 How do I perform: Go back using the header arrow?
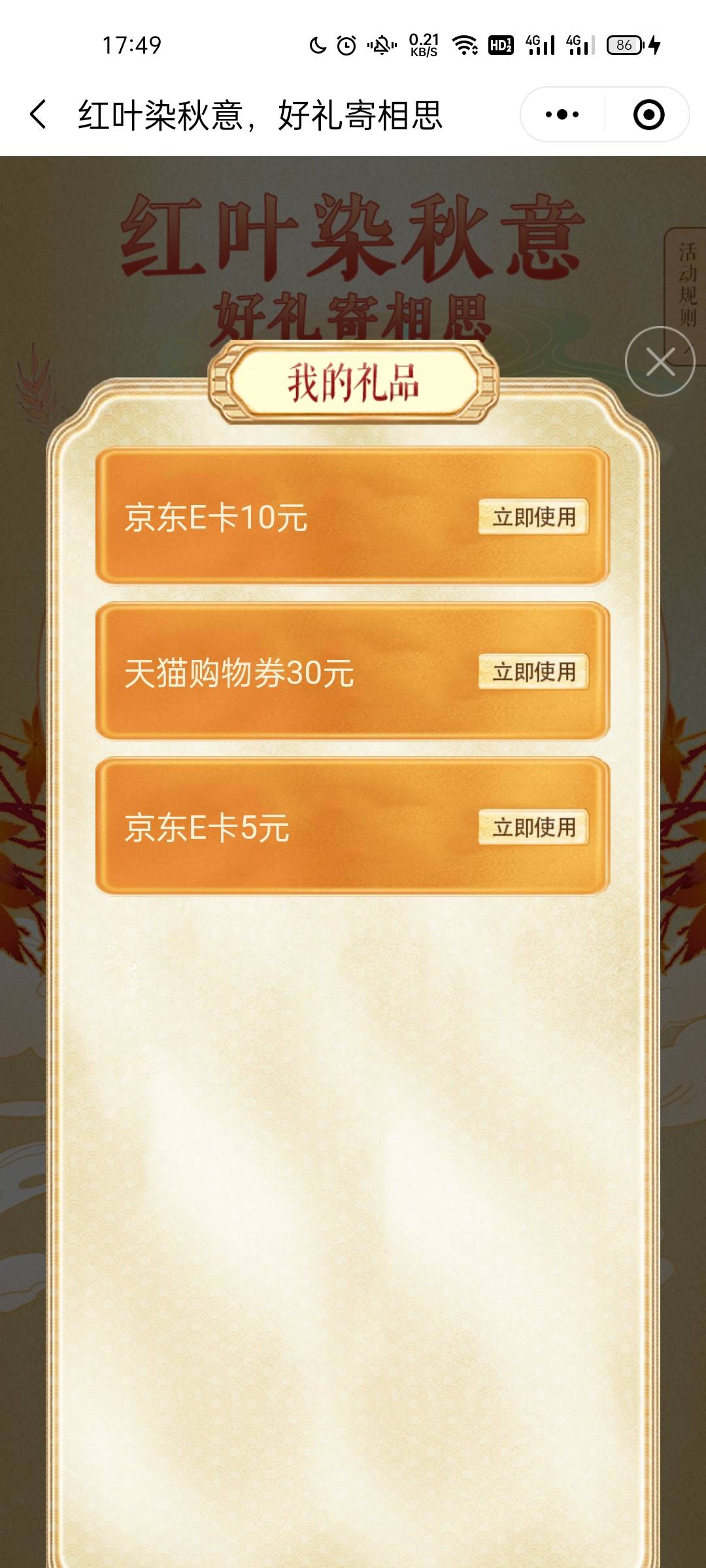coord(39,114)
